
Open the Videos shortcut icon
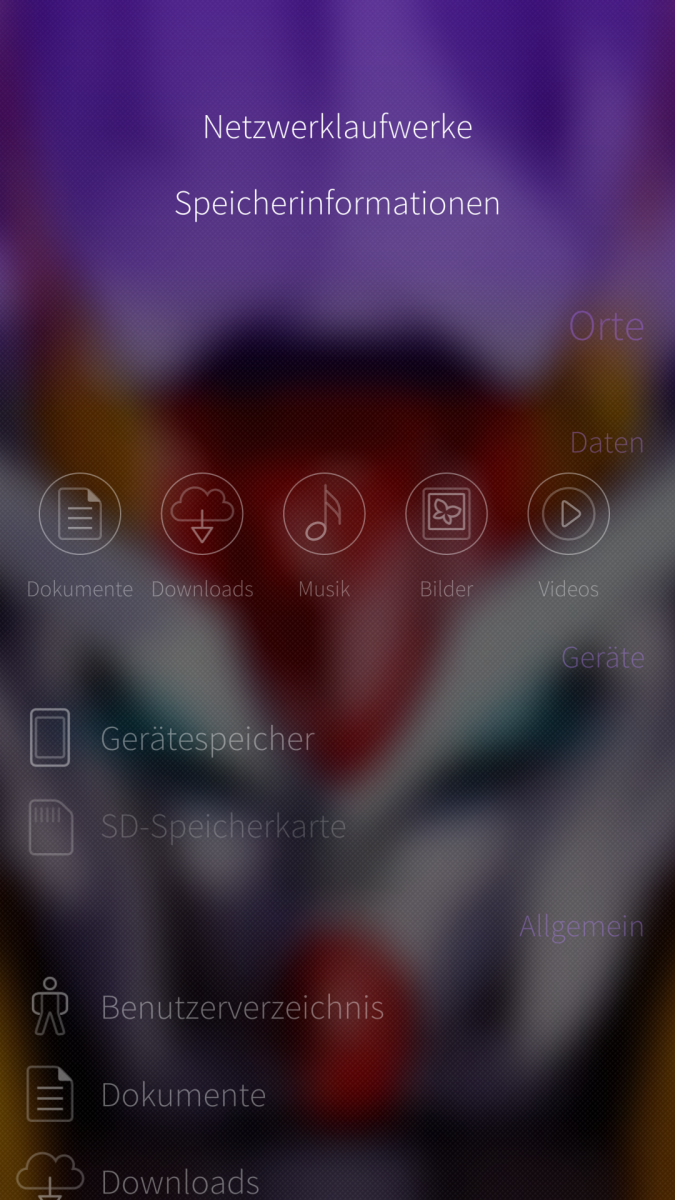coord(568,514)
